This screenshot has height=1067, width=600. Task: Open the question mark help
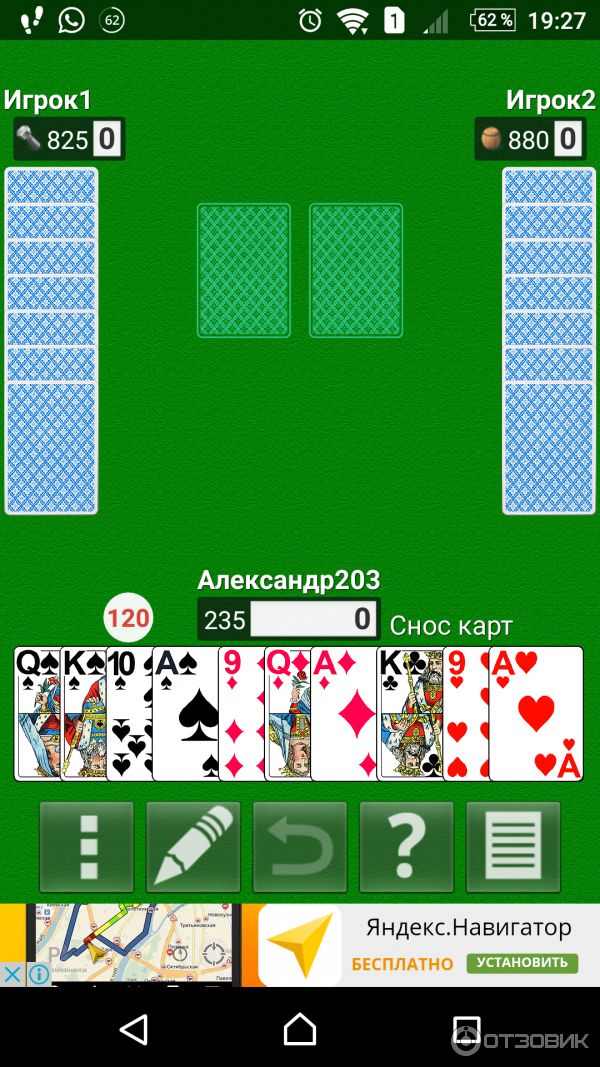406,846
